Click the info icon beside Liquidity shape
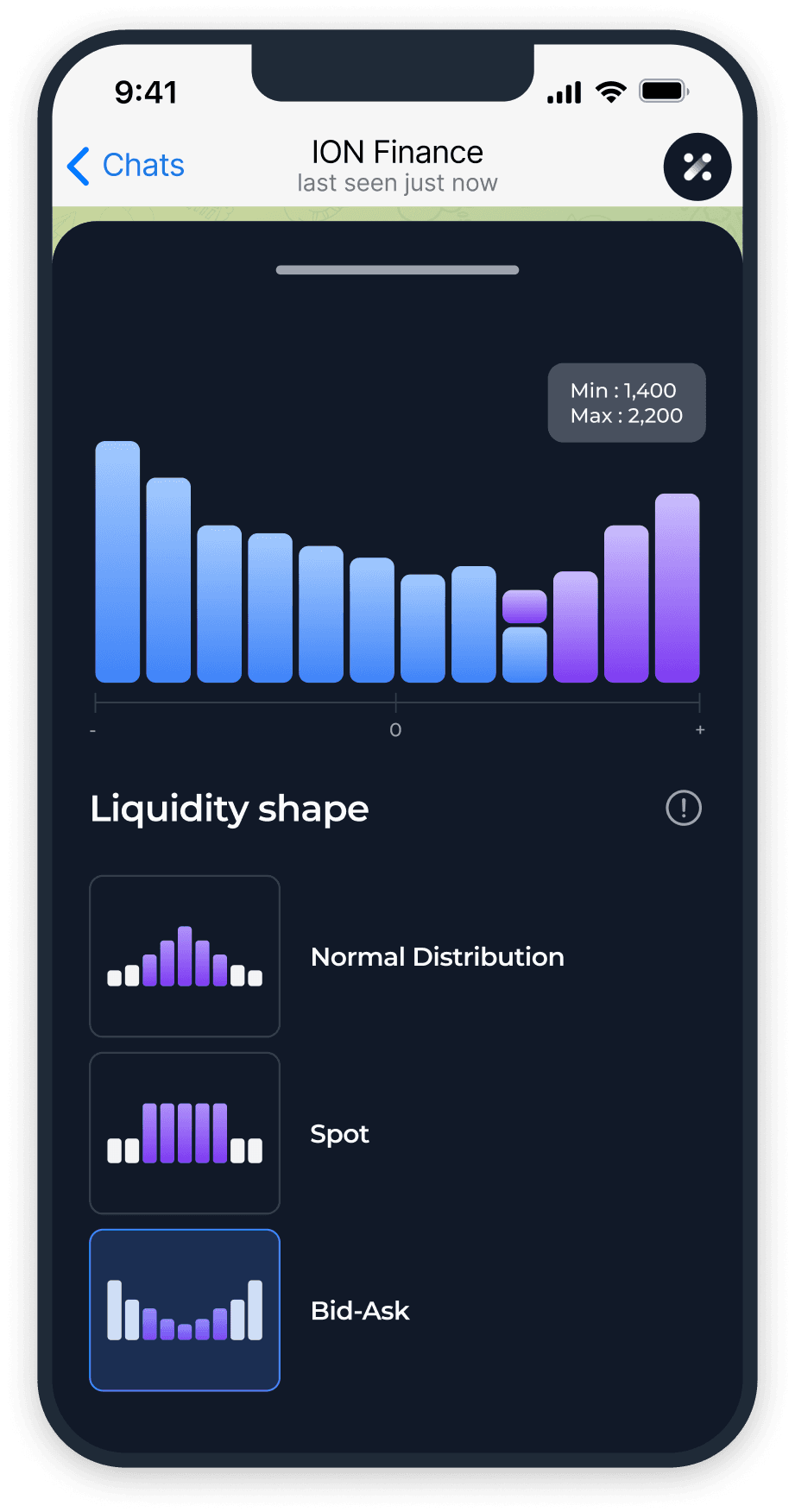Viewport: 795px width, 1512px height. (682, 808)
